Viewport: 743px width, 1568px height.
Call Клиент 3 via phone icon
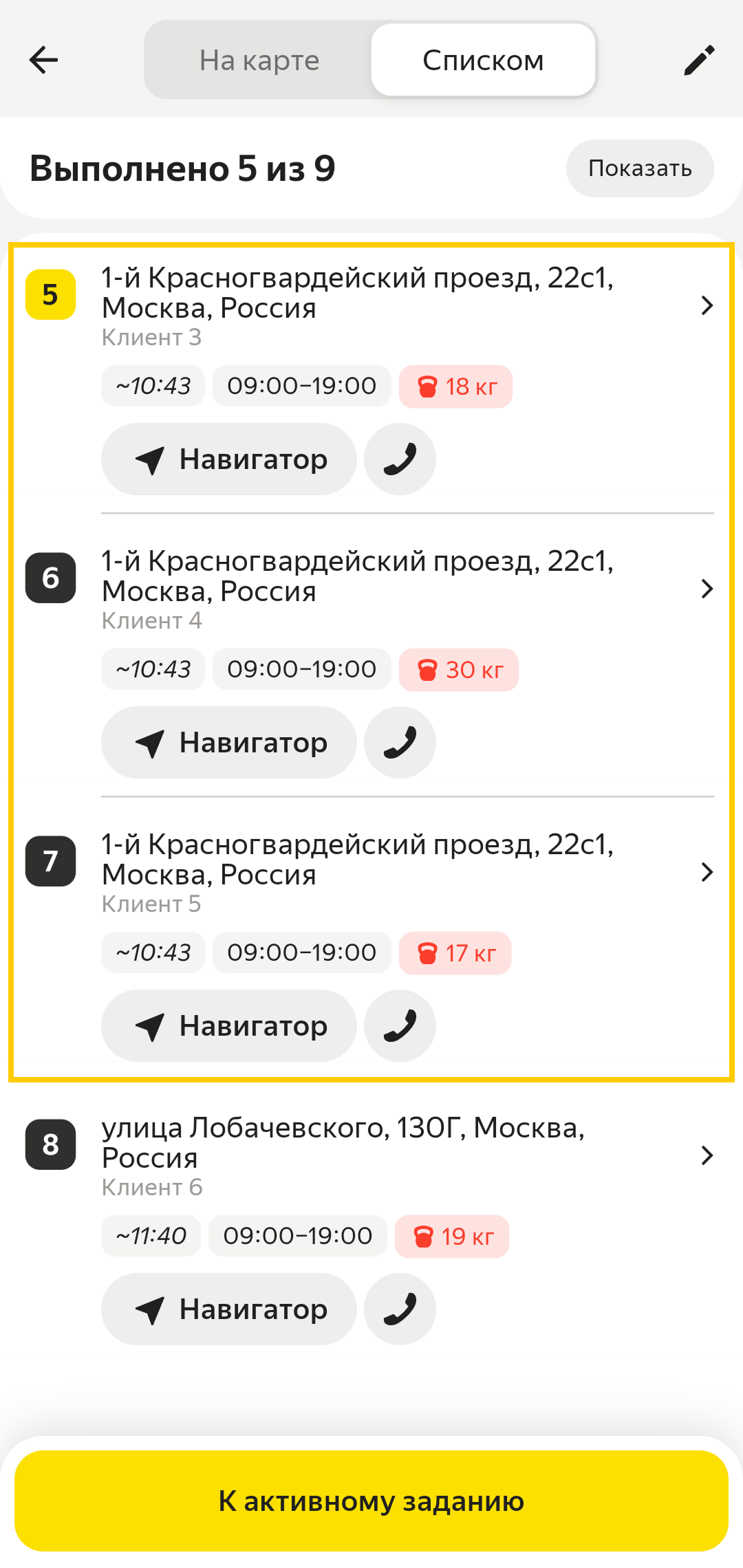click(x=400, y=459)
